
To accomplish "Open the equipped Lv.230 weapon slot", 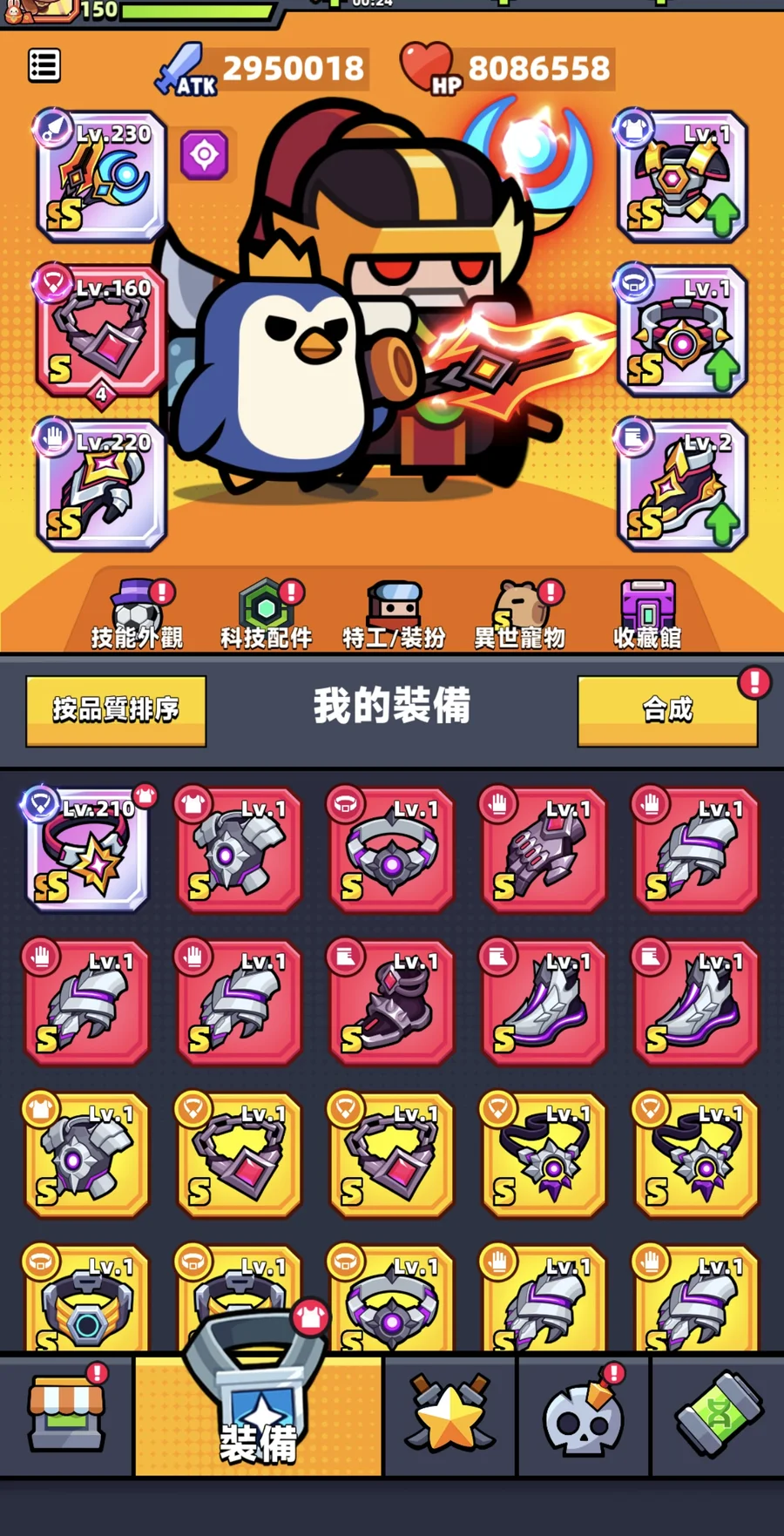I will click(x=101, y=176).
